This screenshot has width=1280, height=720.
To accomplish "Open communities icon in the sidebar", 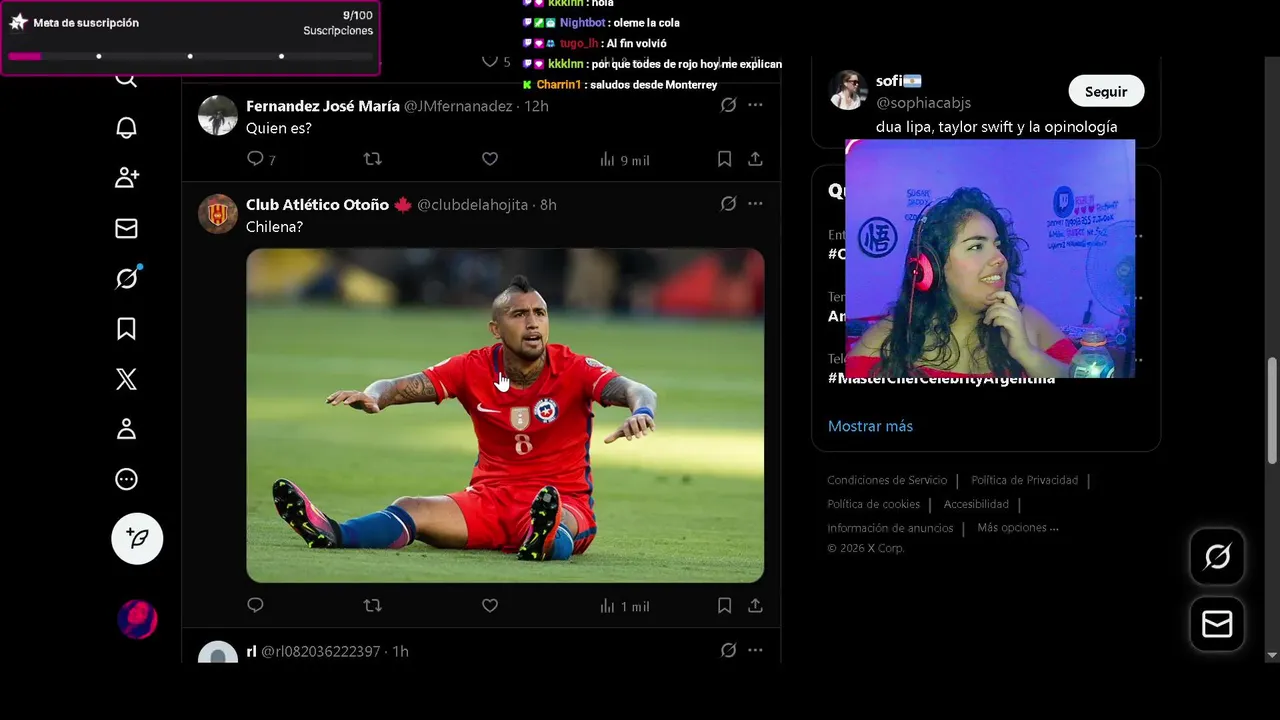I will point(126,178).
